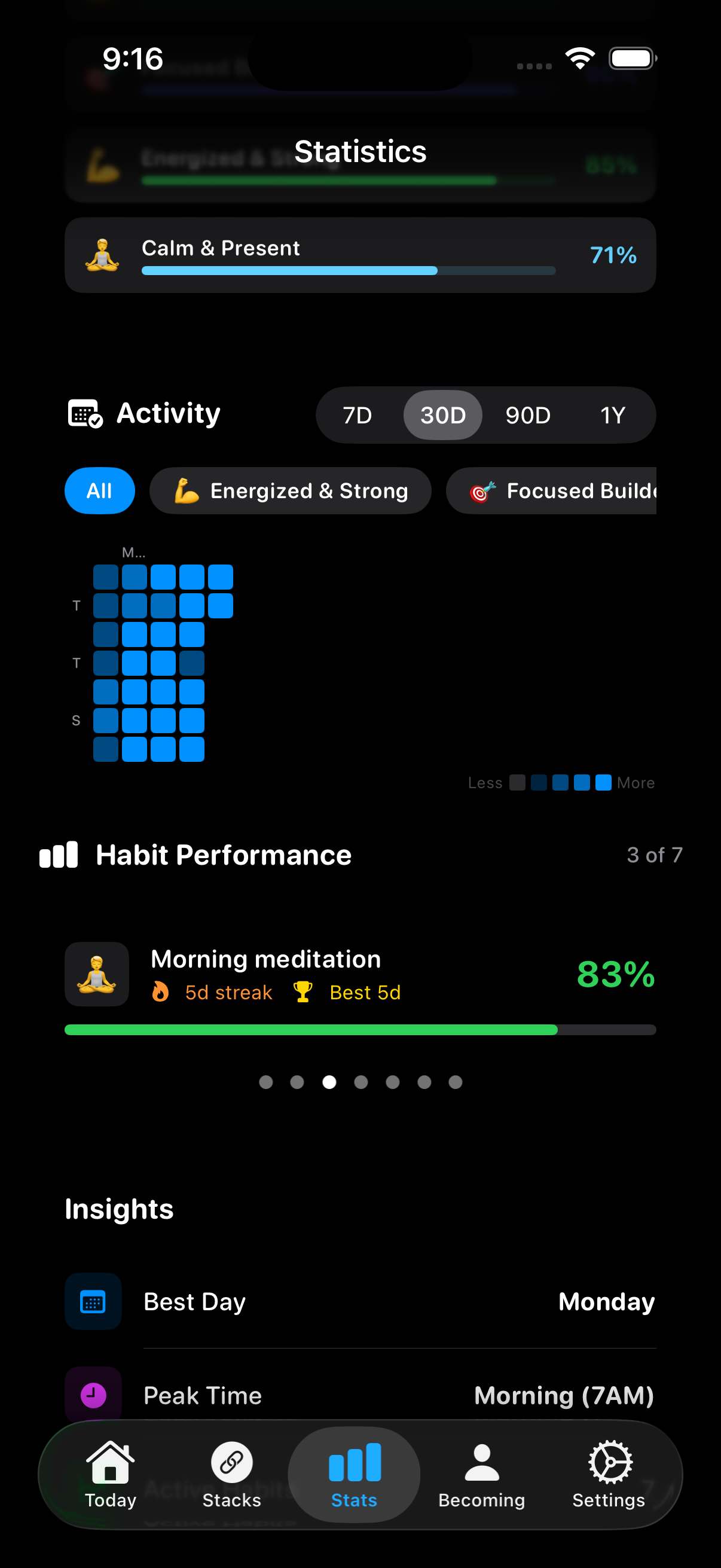Screen dimensions: 721x1568
Task: Switch to the 90D time range
Action: pos(527,414)
